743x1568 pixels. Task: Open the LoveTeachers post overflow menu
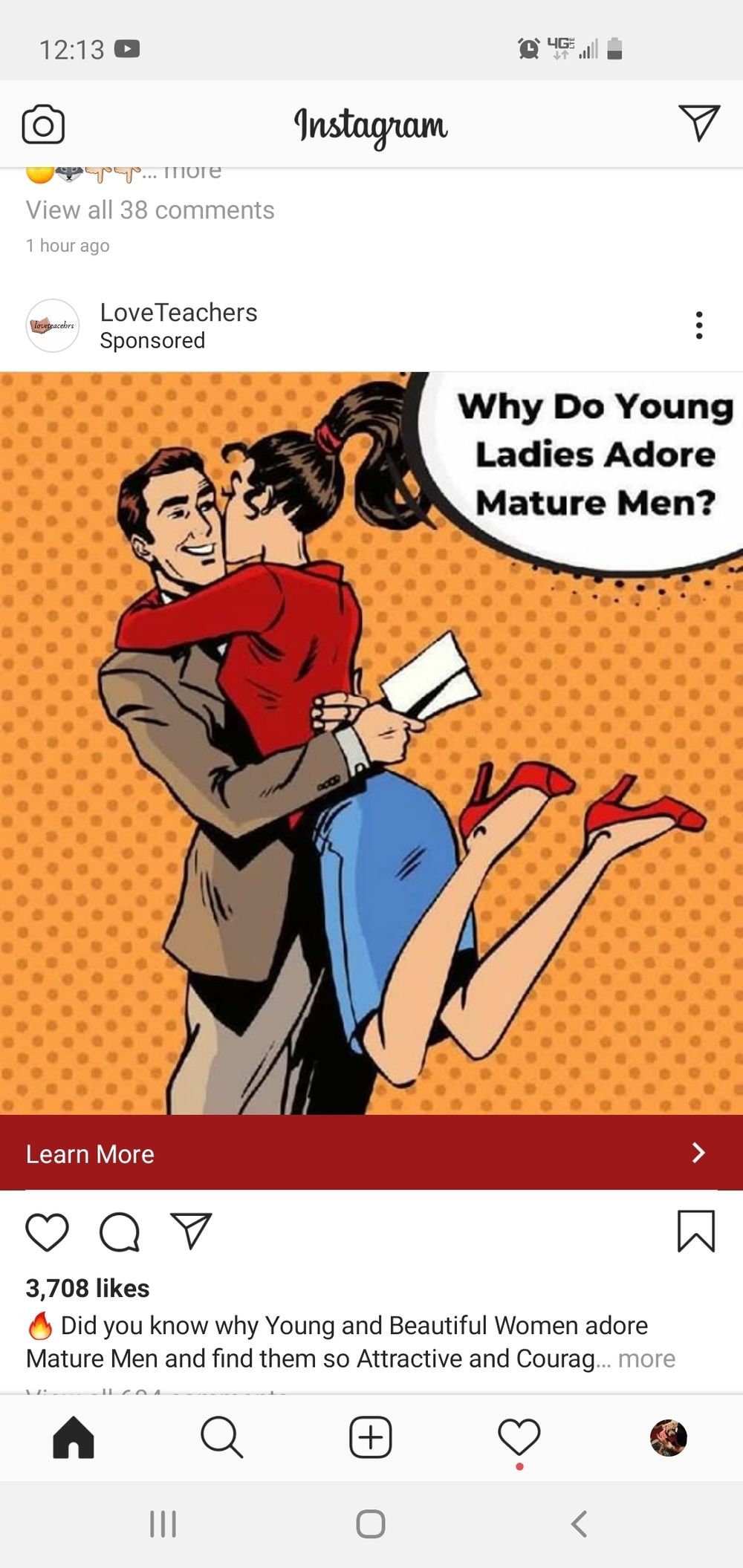point(699,325)
